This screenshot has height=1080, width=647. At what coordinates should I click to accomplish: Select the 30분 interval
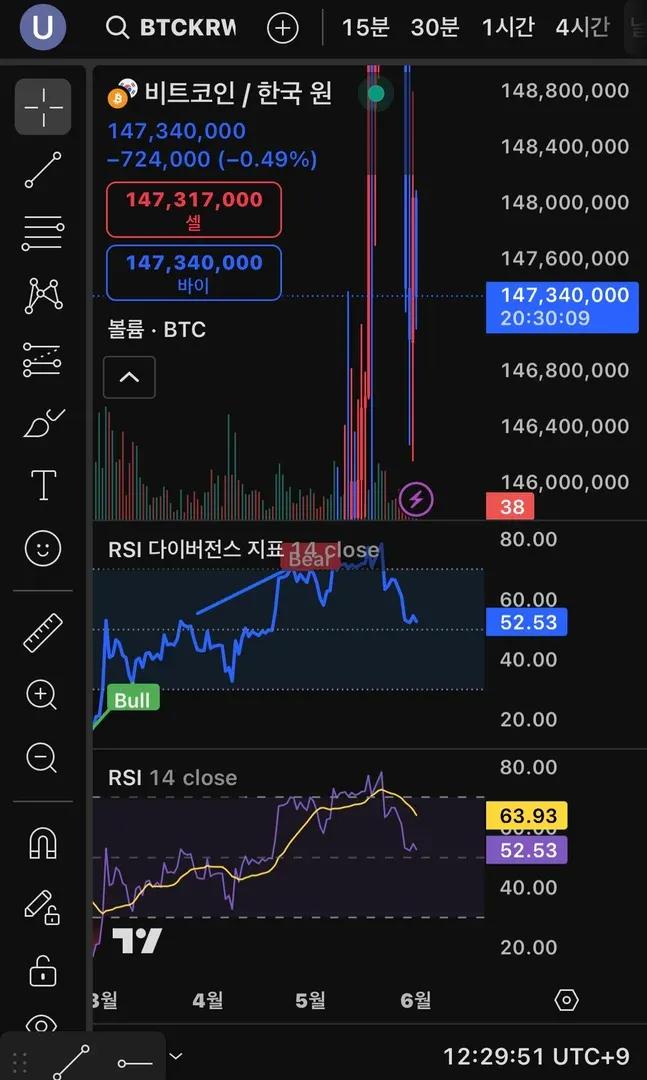click(434, 27)
